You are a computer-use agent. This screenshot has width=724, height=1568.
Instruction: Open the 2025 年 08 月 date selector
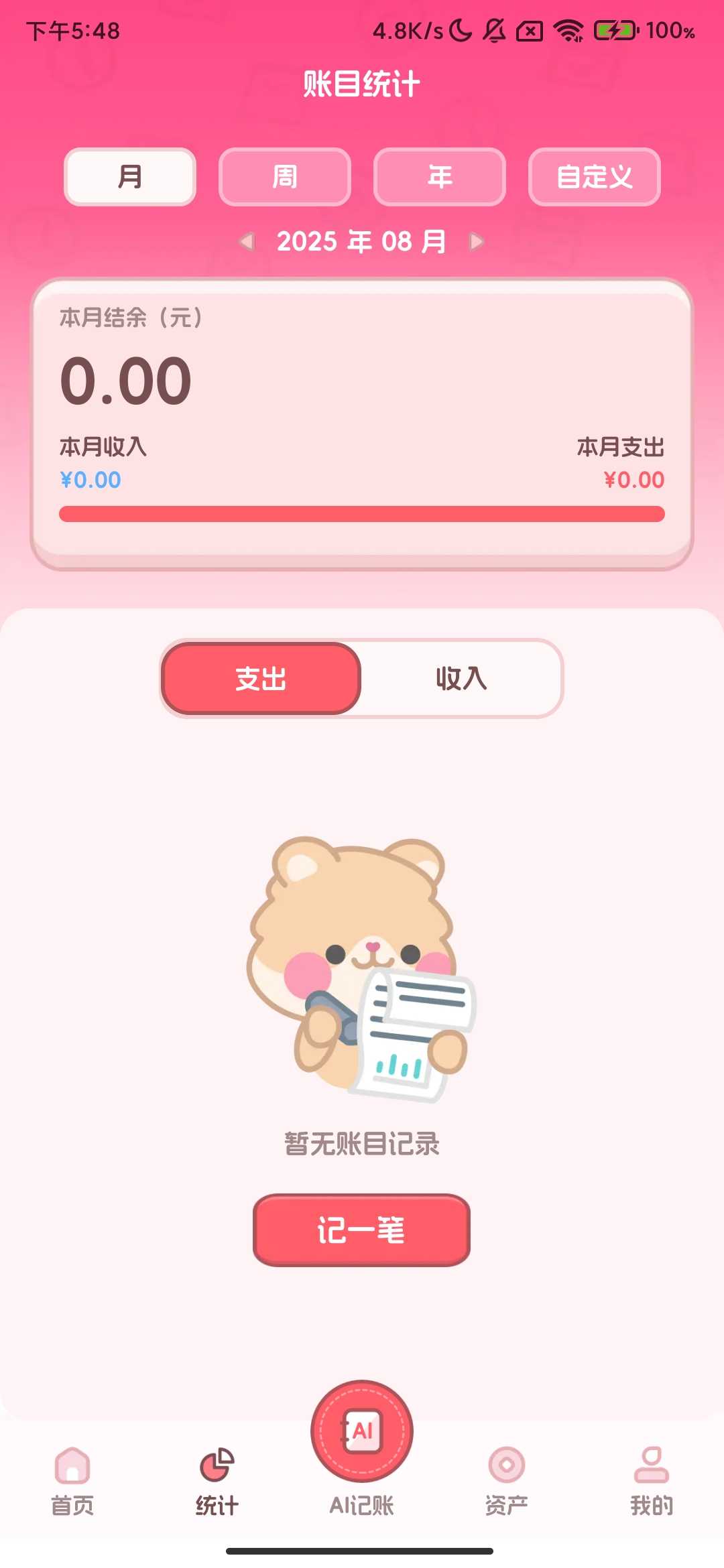pos(362,241)
